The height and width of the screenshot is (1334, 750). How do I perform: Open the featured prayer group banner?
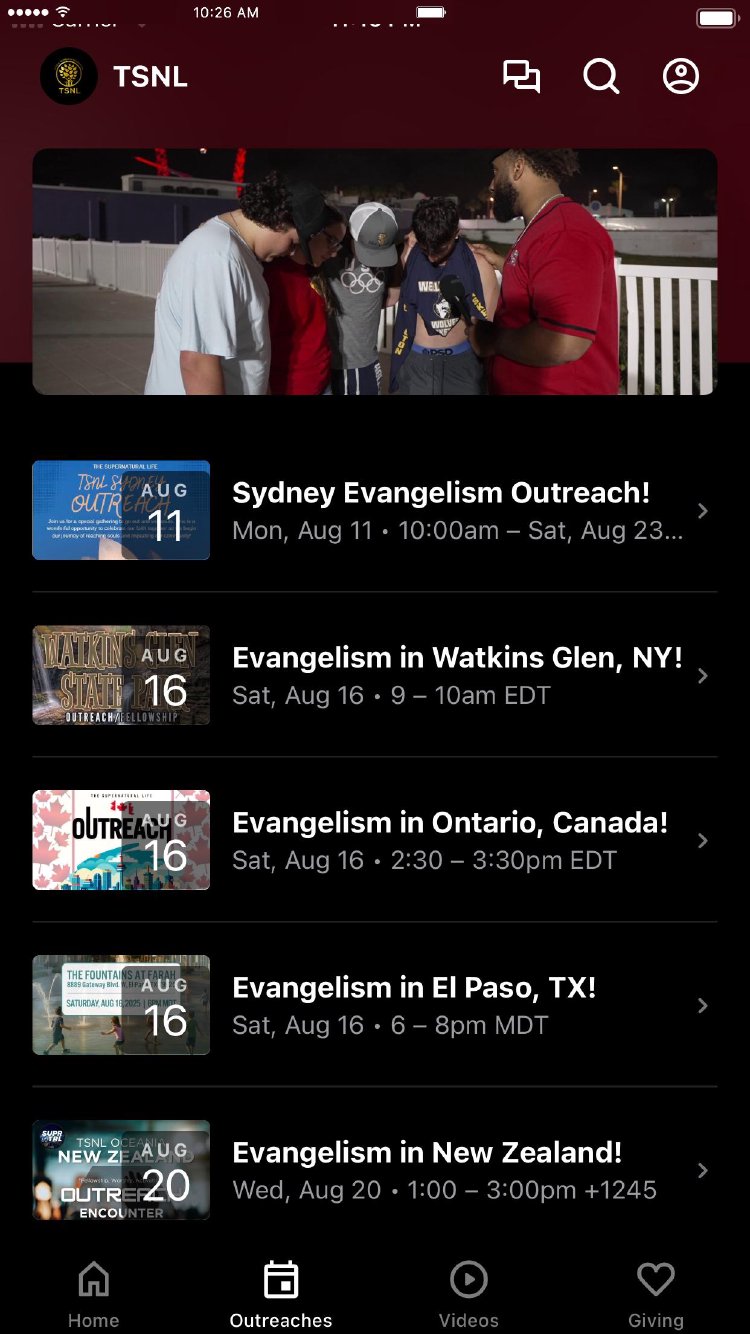coord(375,272)
